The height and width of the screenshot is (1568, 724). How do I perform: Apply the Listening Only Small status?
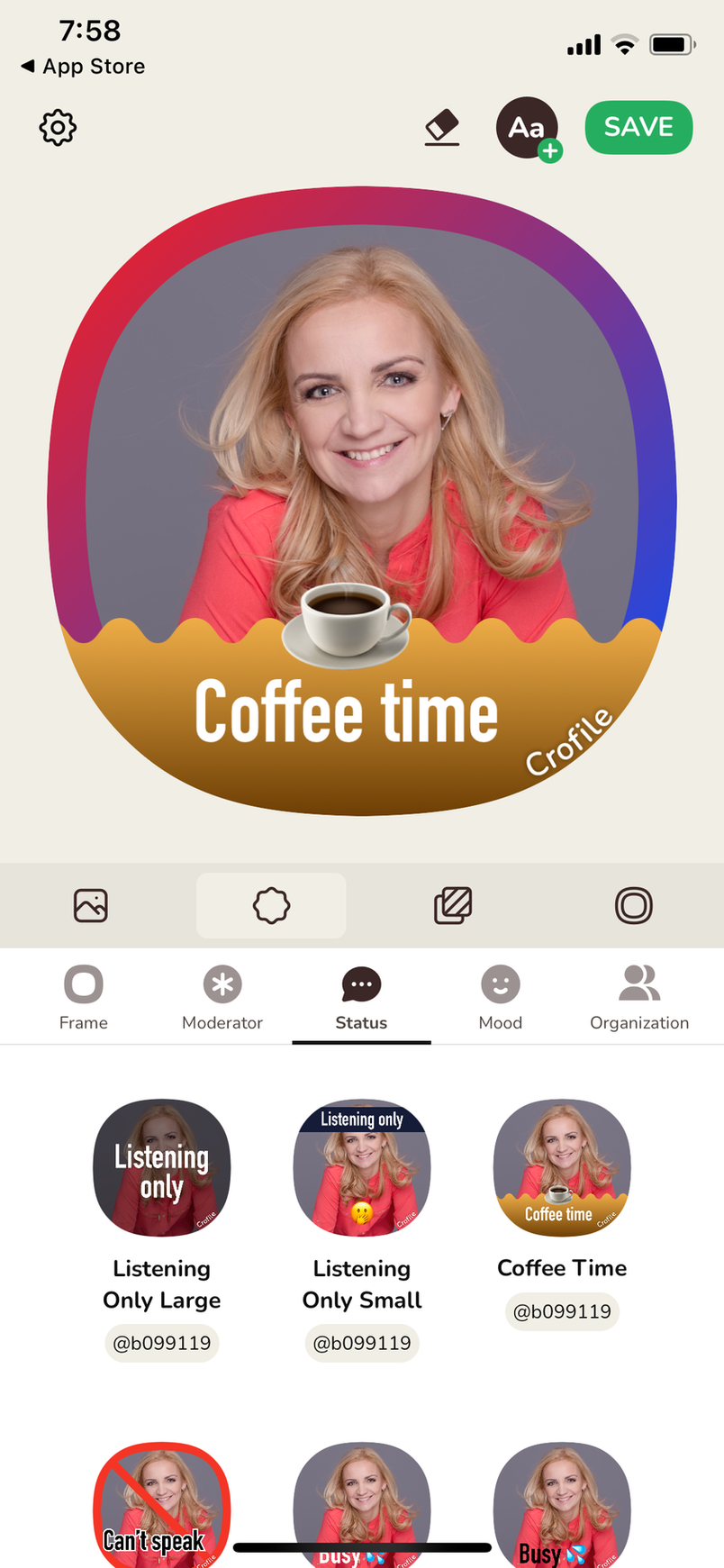(362, 1167)
